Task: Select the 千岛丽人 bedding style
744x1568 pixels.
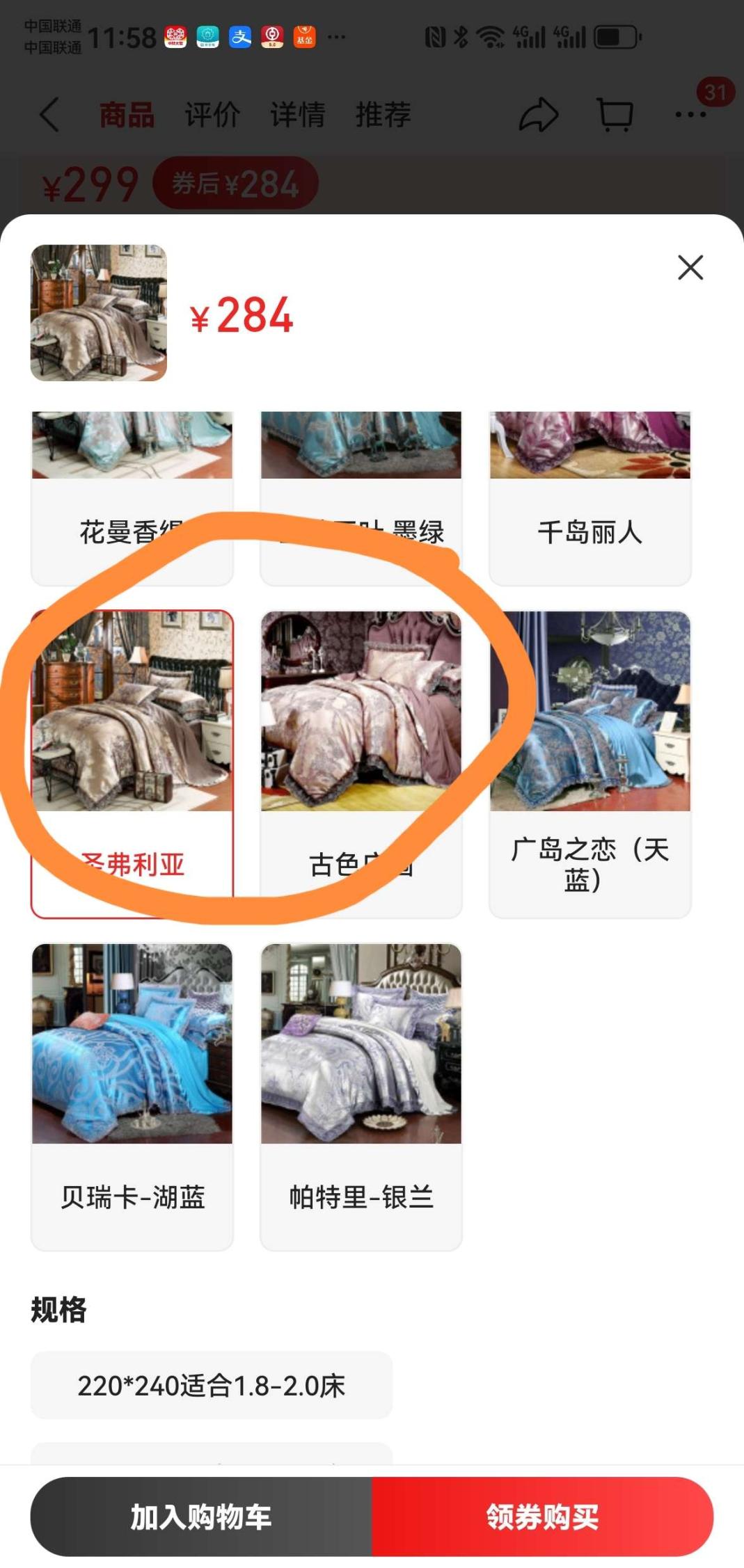Action: click(589, 498)
